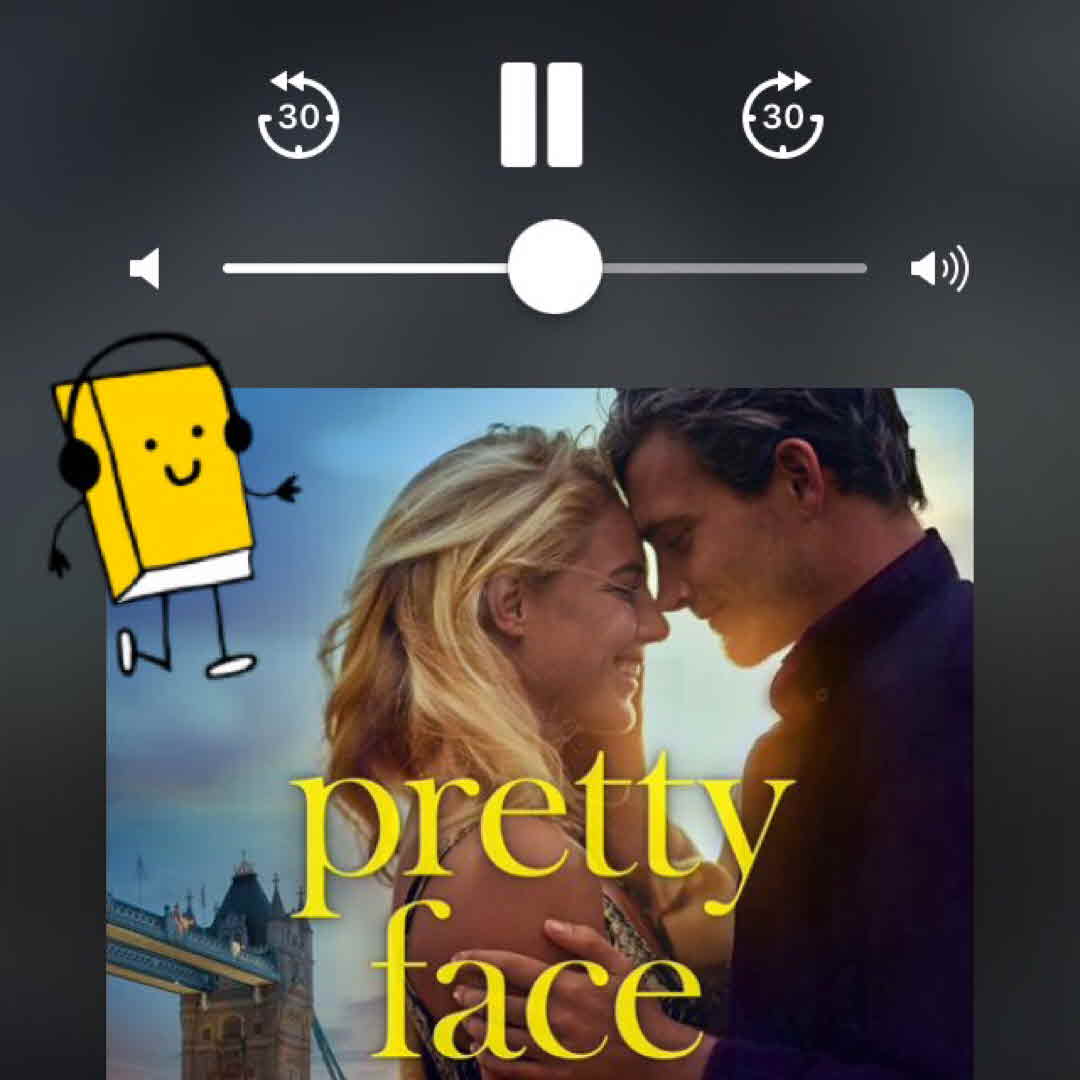Viewport: 1080px width, 1080px height.
Task: Pause the audiobook playback
Action: (x=541, y=114)
